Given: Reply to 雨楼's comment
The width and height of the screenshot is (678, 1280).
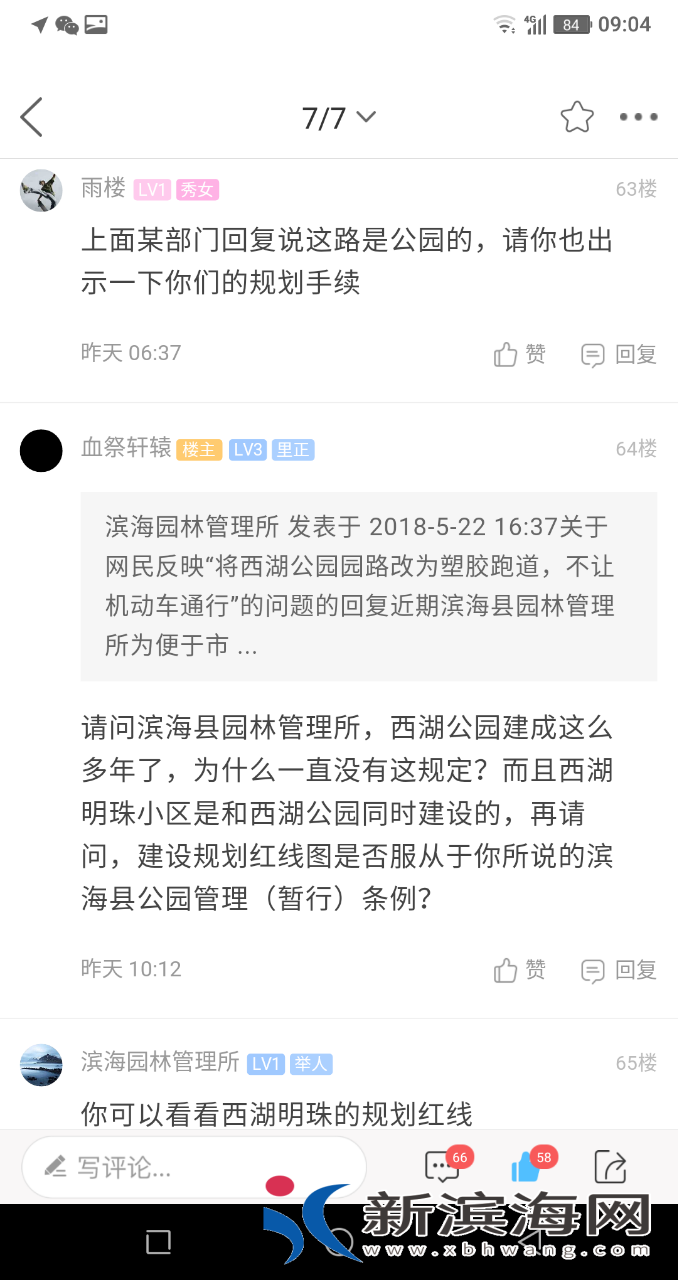Looking at the screenshot, I should point(619,354).
